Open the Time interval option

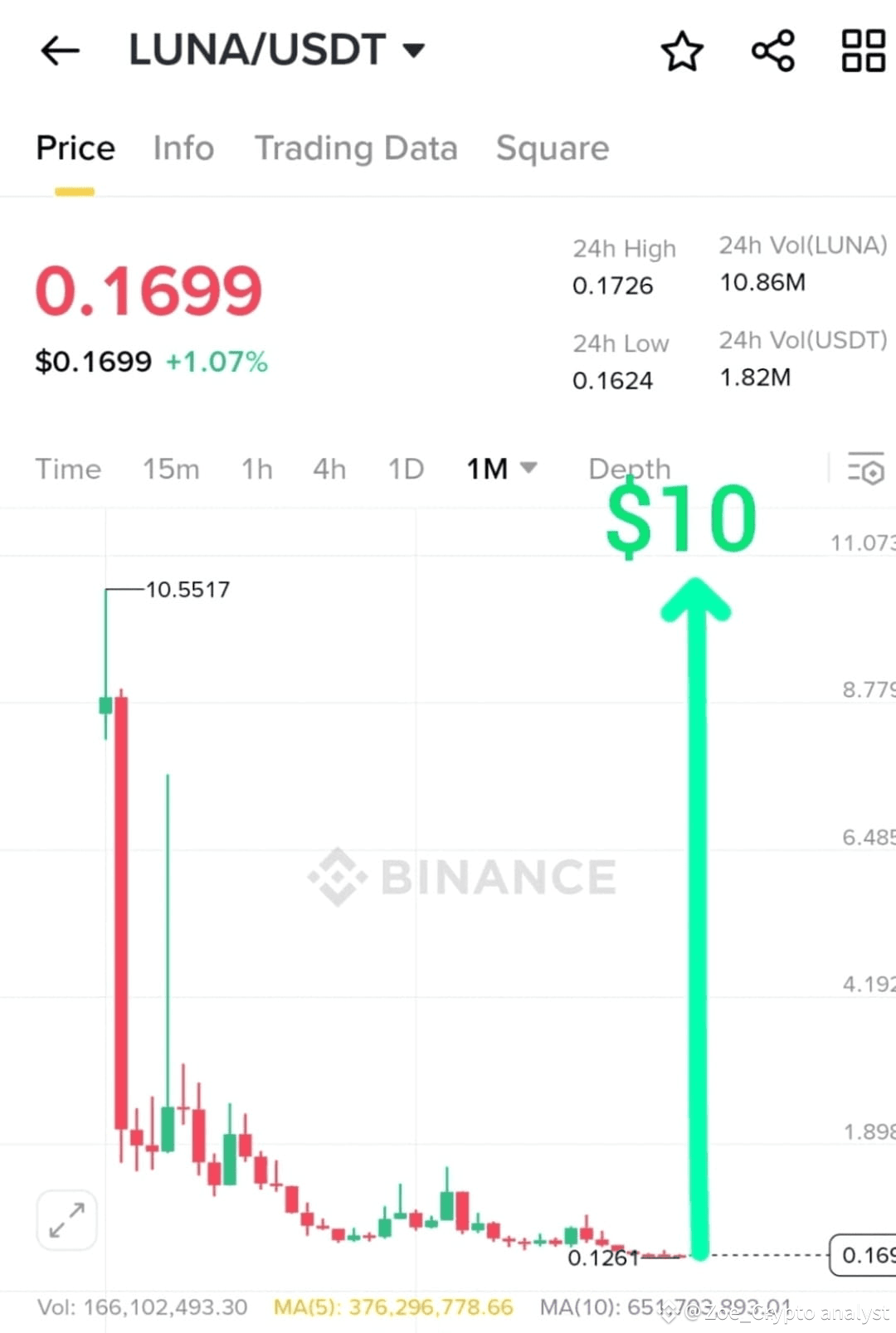coord(67,469)
